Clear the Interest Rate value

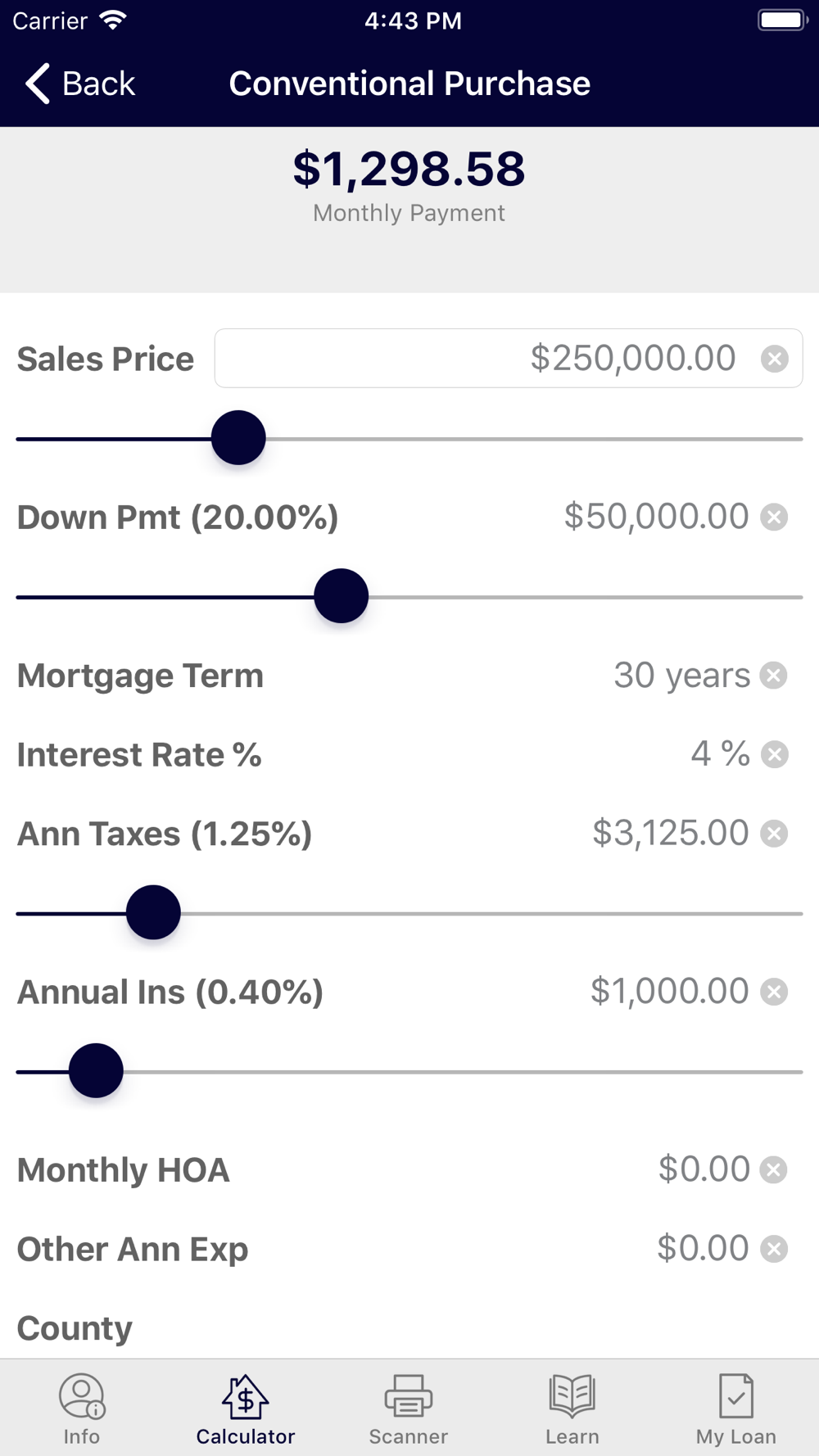pyautogui.click(x=774, y=754)
